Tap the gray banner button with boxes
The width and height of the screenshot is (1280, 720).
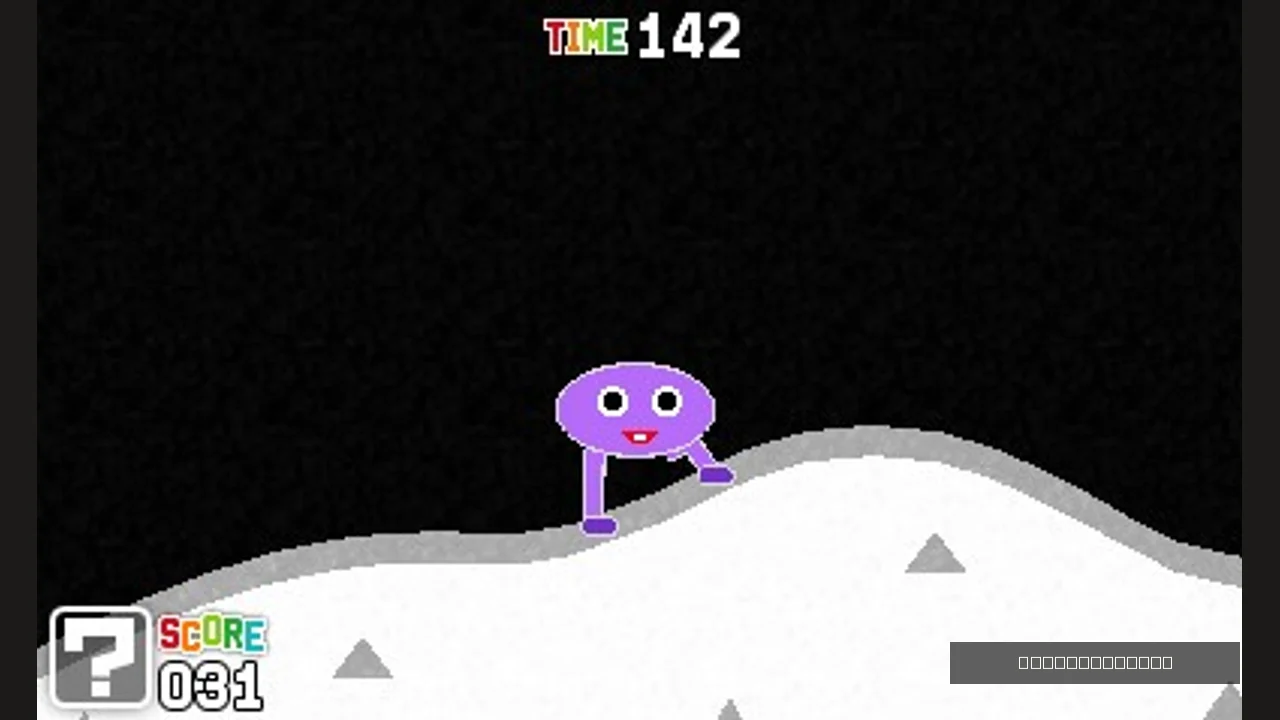coord(1094,663)
